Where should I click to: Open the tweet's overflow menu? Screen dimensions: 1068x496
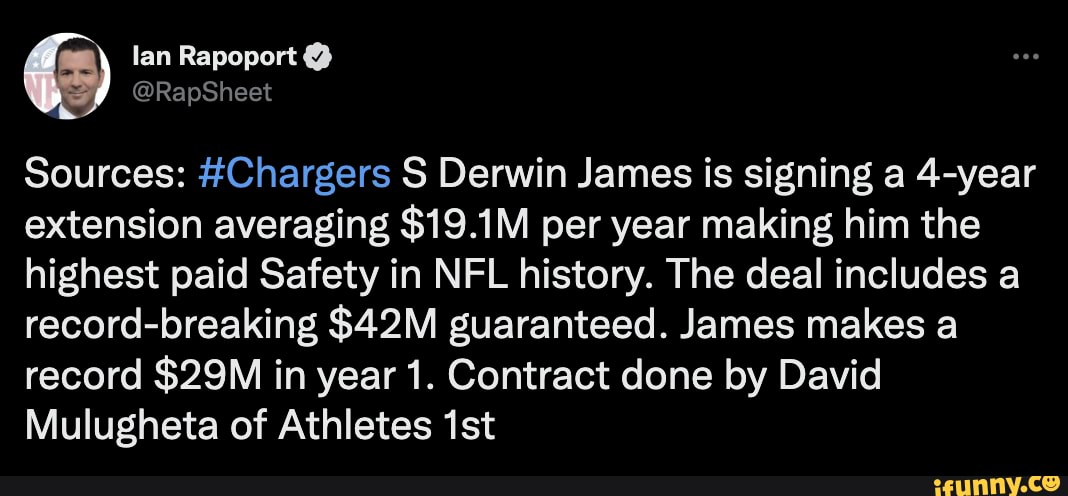pyautogui.click(x=1026, y=58)
